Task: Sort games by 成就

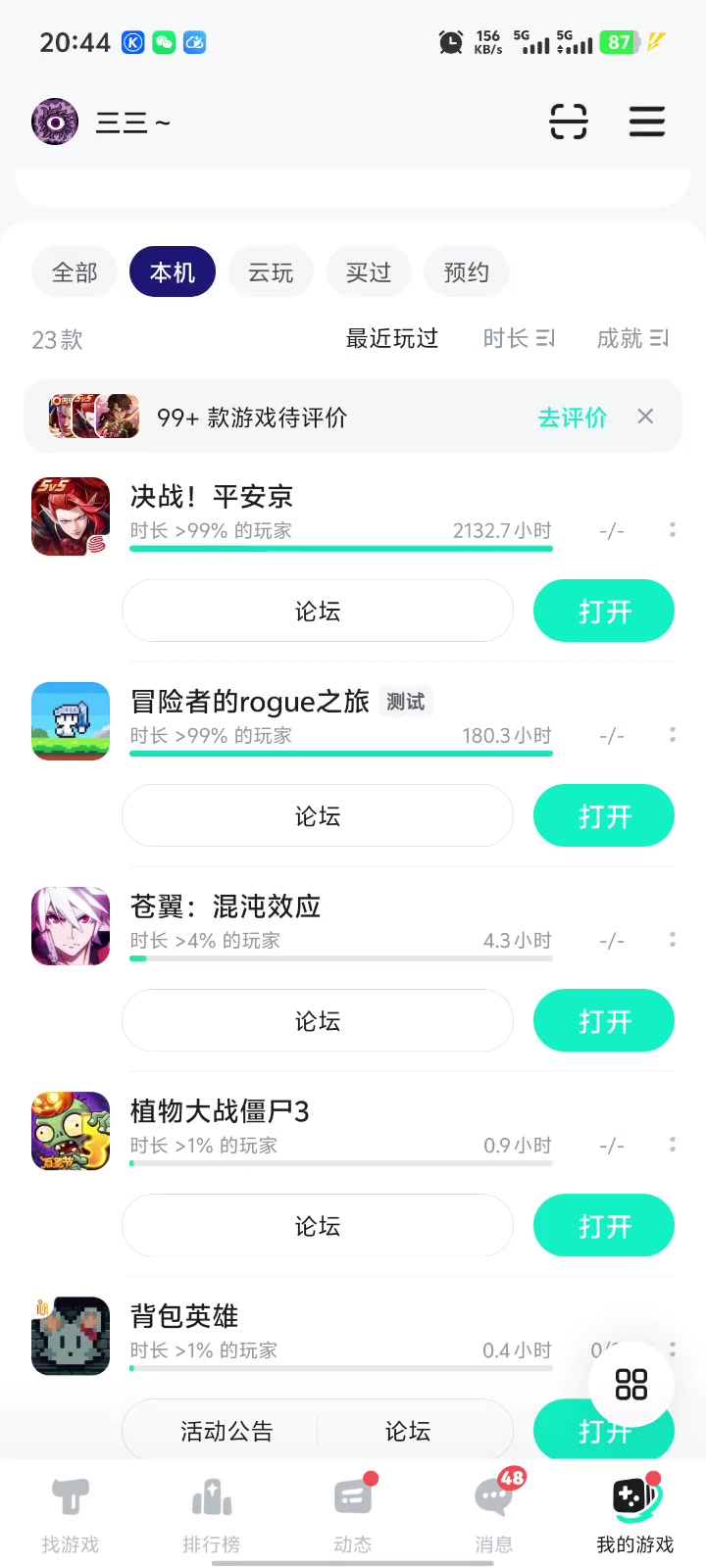Action: [x=632, y=339]
